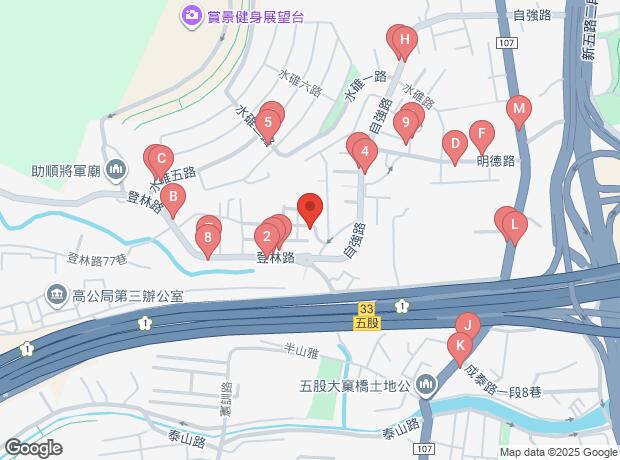
Task: Tap the unlabeled red center pin
Action: tap(310, 208)
